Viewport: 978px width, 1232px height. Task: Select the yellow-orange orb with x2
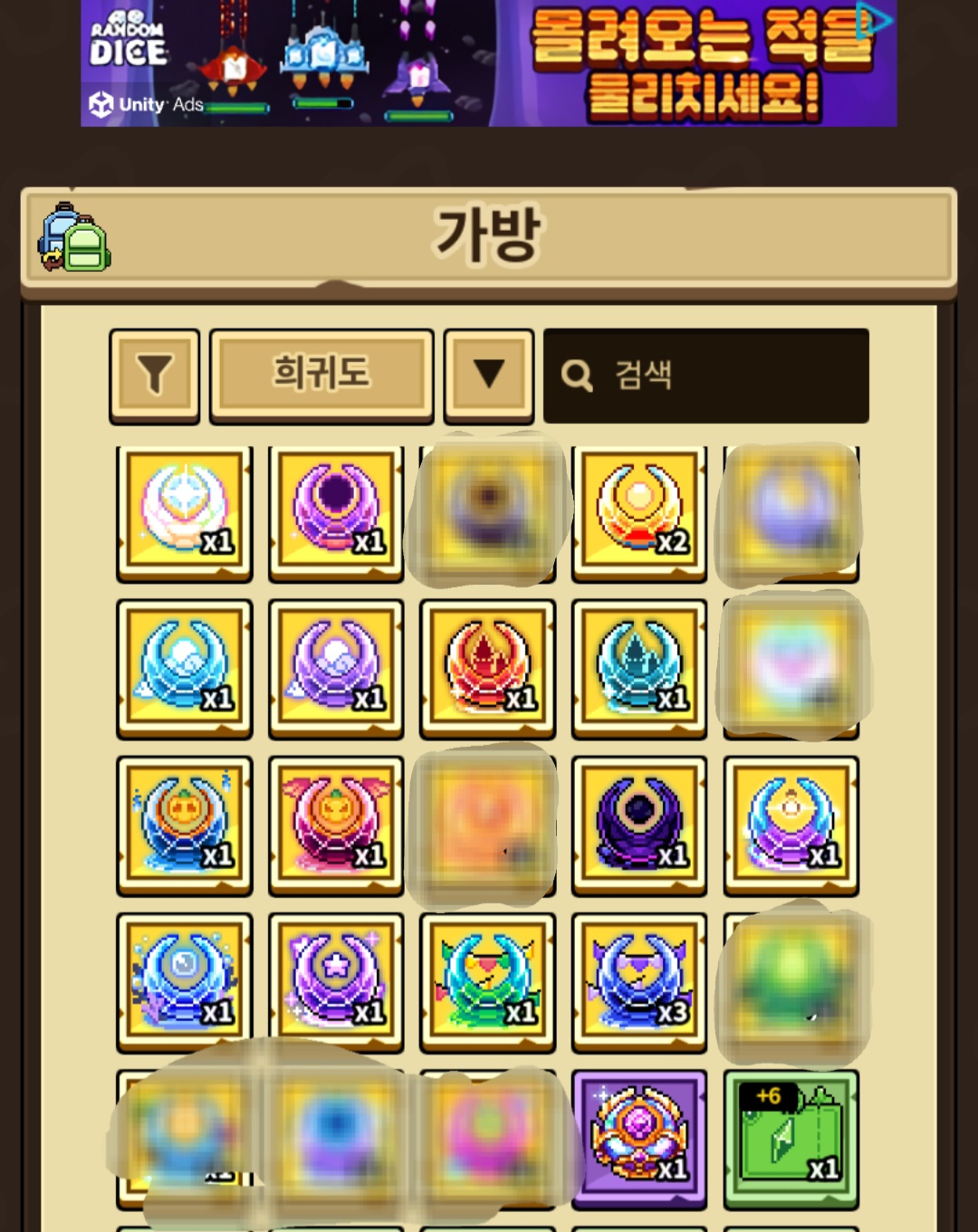(x=639, y=513)
